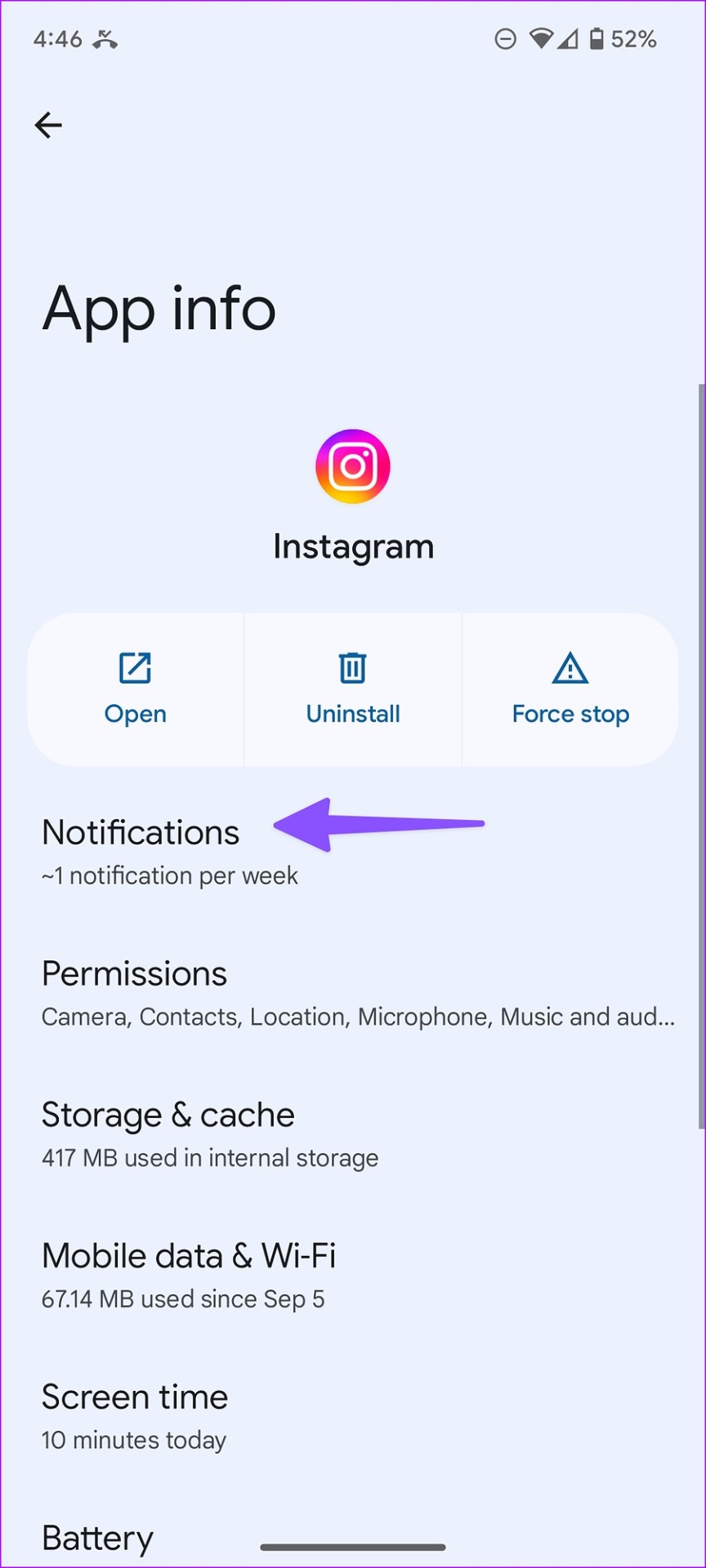Image resolution: width=706 pixels, height=1568 pixels.
Task: Check Mobile data & Wi-Fi usage
Action: [353, 1276]
